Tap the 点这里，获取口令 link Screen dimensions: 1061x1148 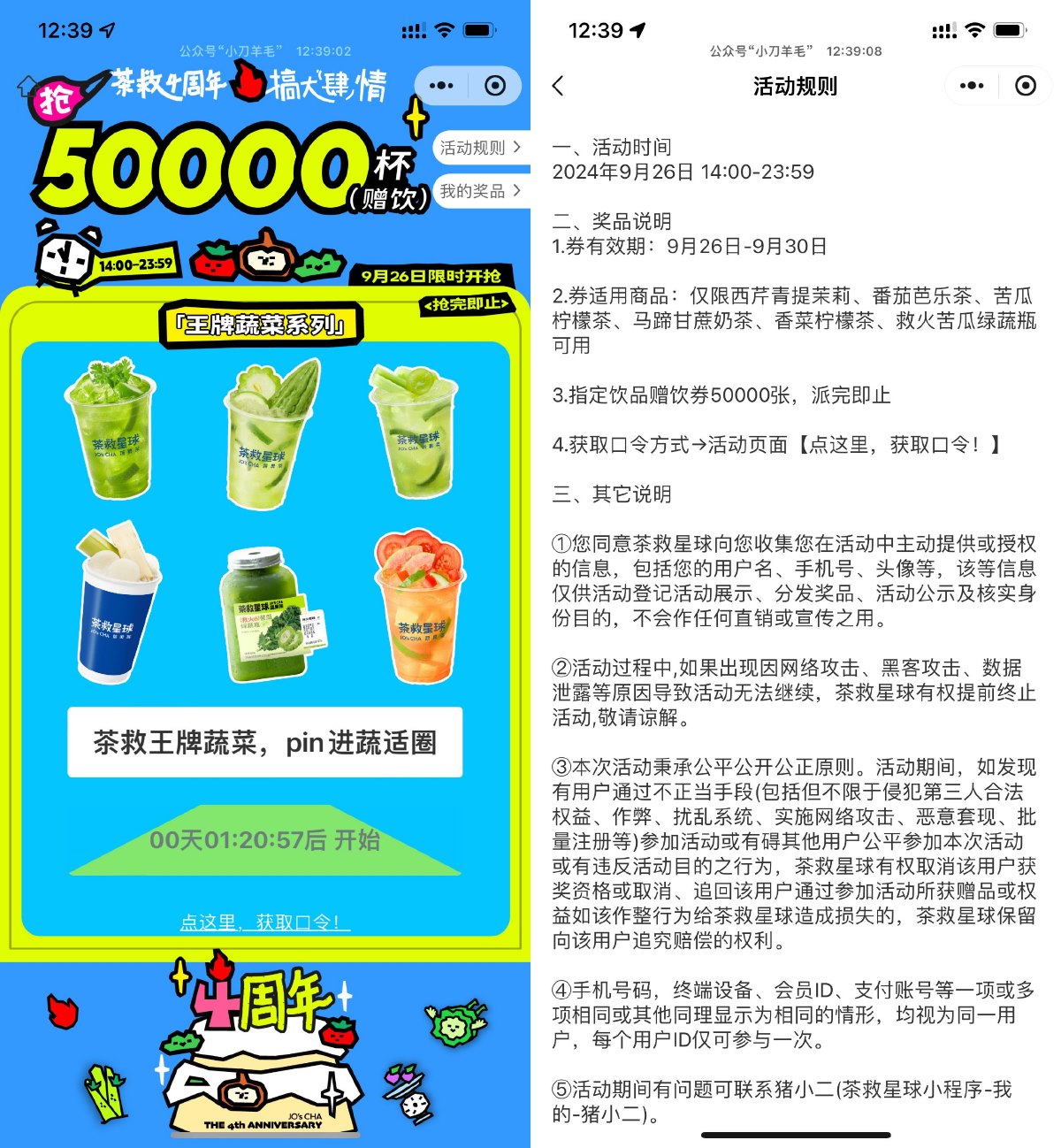click(x=264, y=922)
